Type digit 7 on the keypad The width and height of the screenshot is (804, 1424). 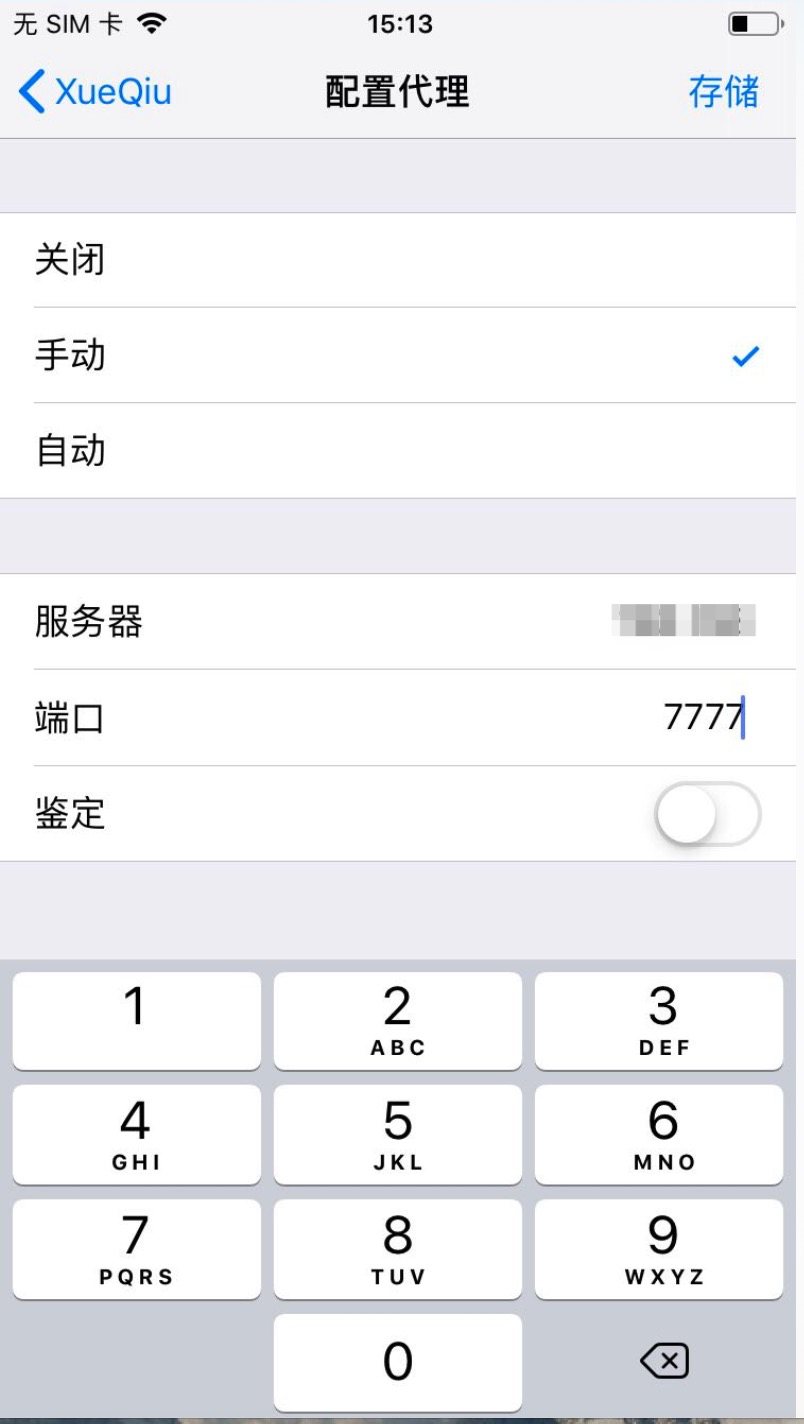pos(136,1248)
